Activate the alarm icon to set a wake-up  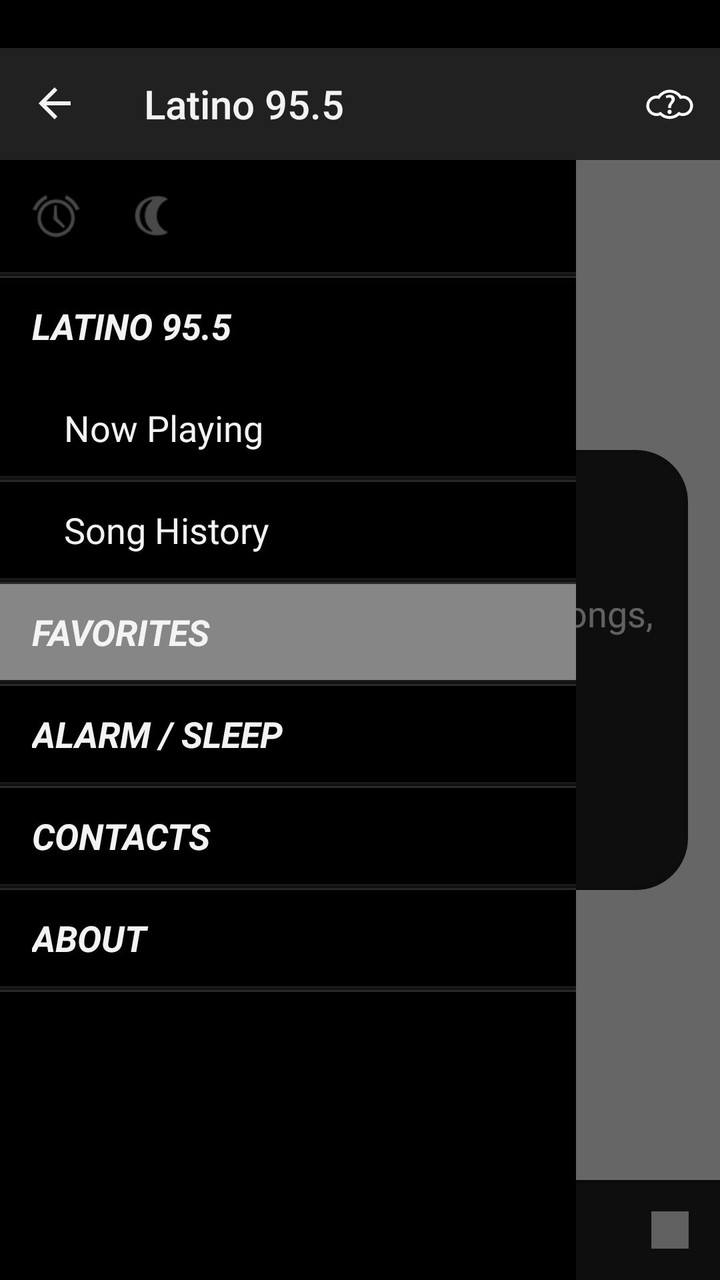[56, 215]
